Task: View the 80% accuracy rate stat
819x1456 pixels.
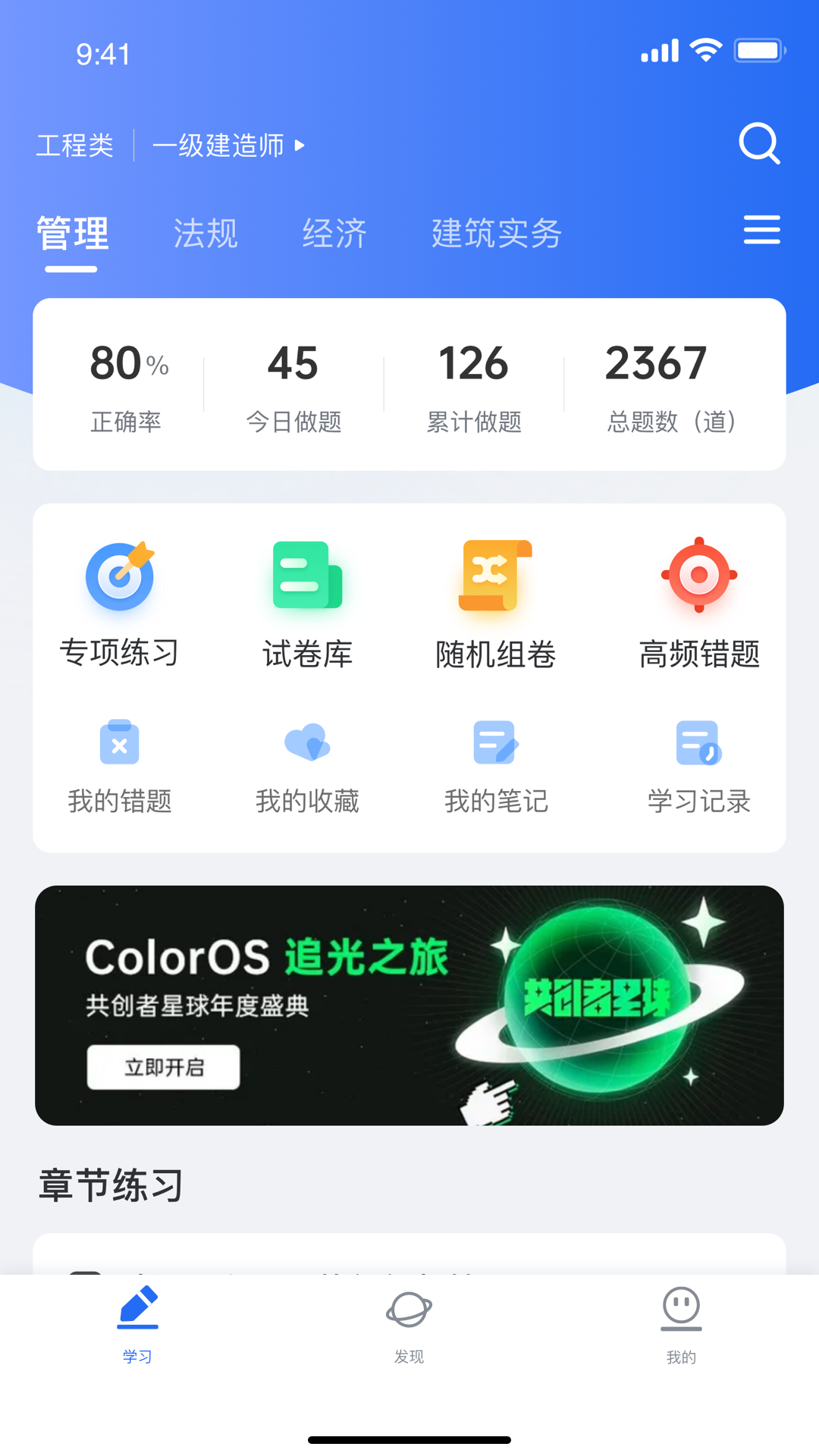Action: tap(127, 383)
